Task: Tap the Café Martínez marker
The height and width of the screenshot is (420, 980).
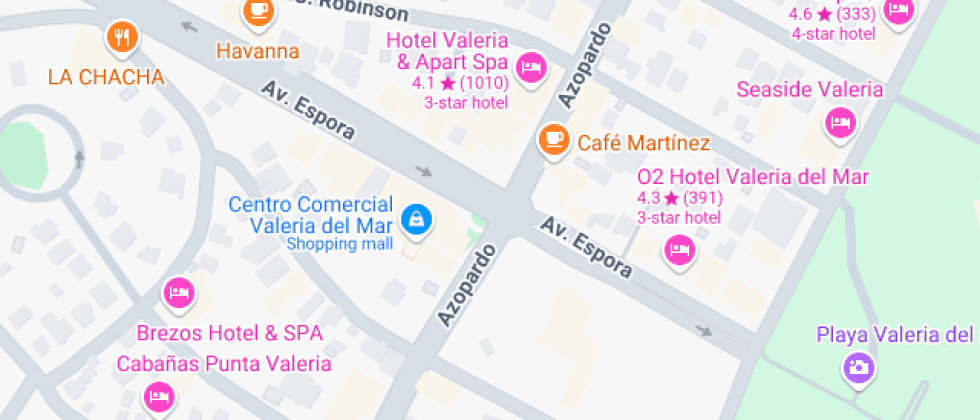Action: click(553, 140)
